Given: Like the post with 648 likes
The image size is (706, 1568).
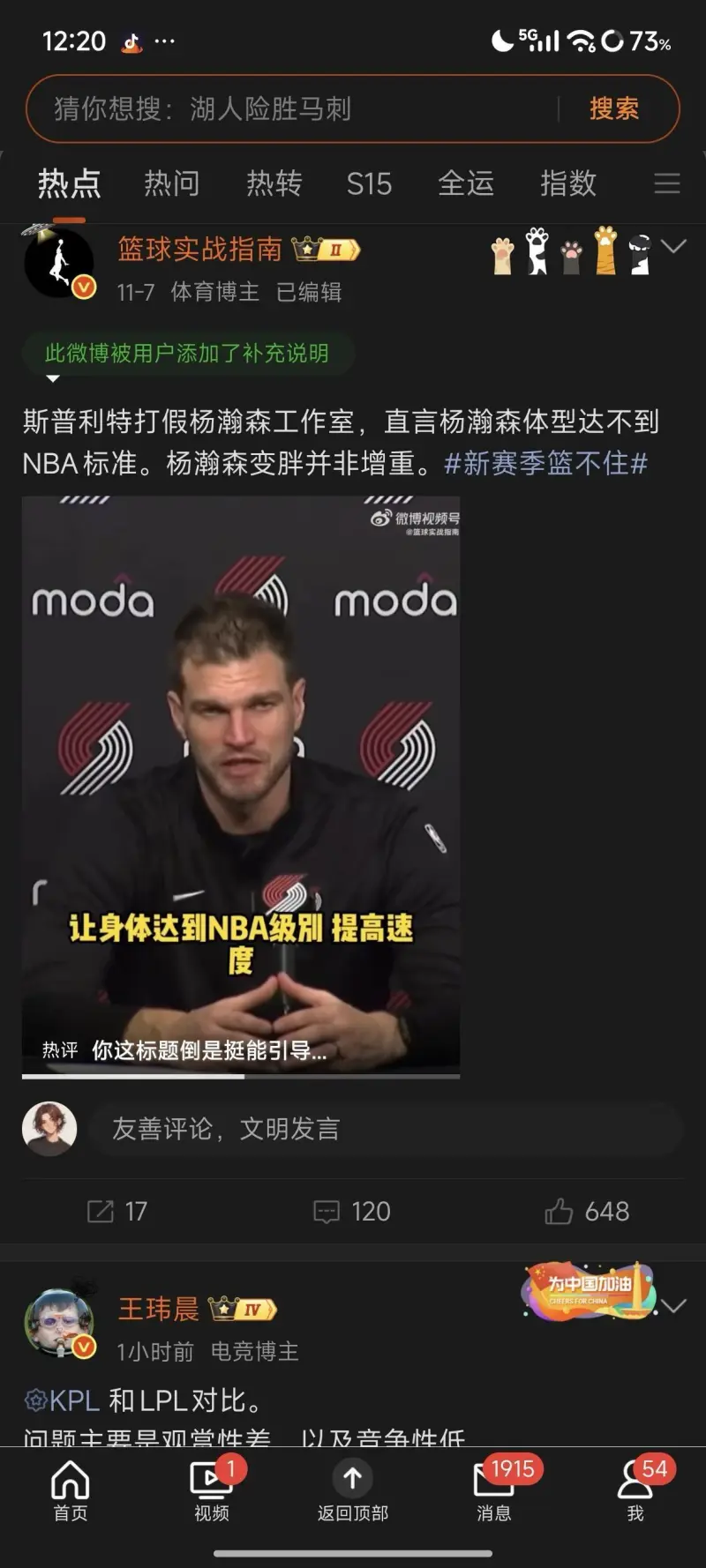Looking at the screenshot, I should (587, 1212).
